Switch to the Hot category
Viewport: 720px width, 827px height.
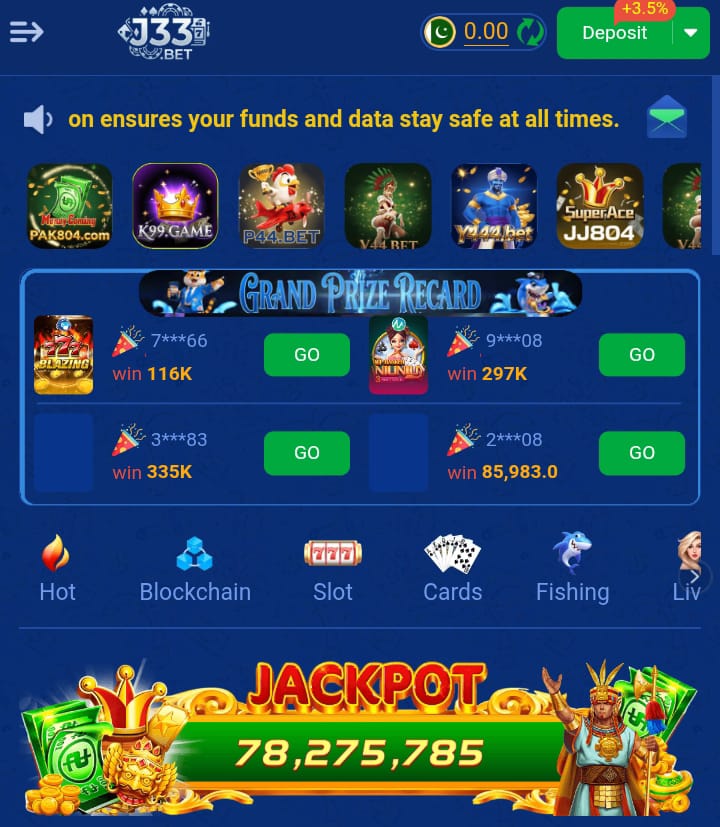click(57, 568)
